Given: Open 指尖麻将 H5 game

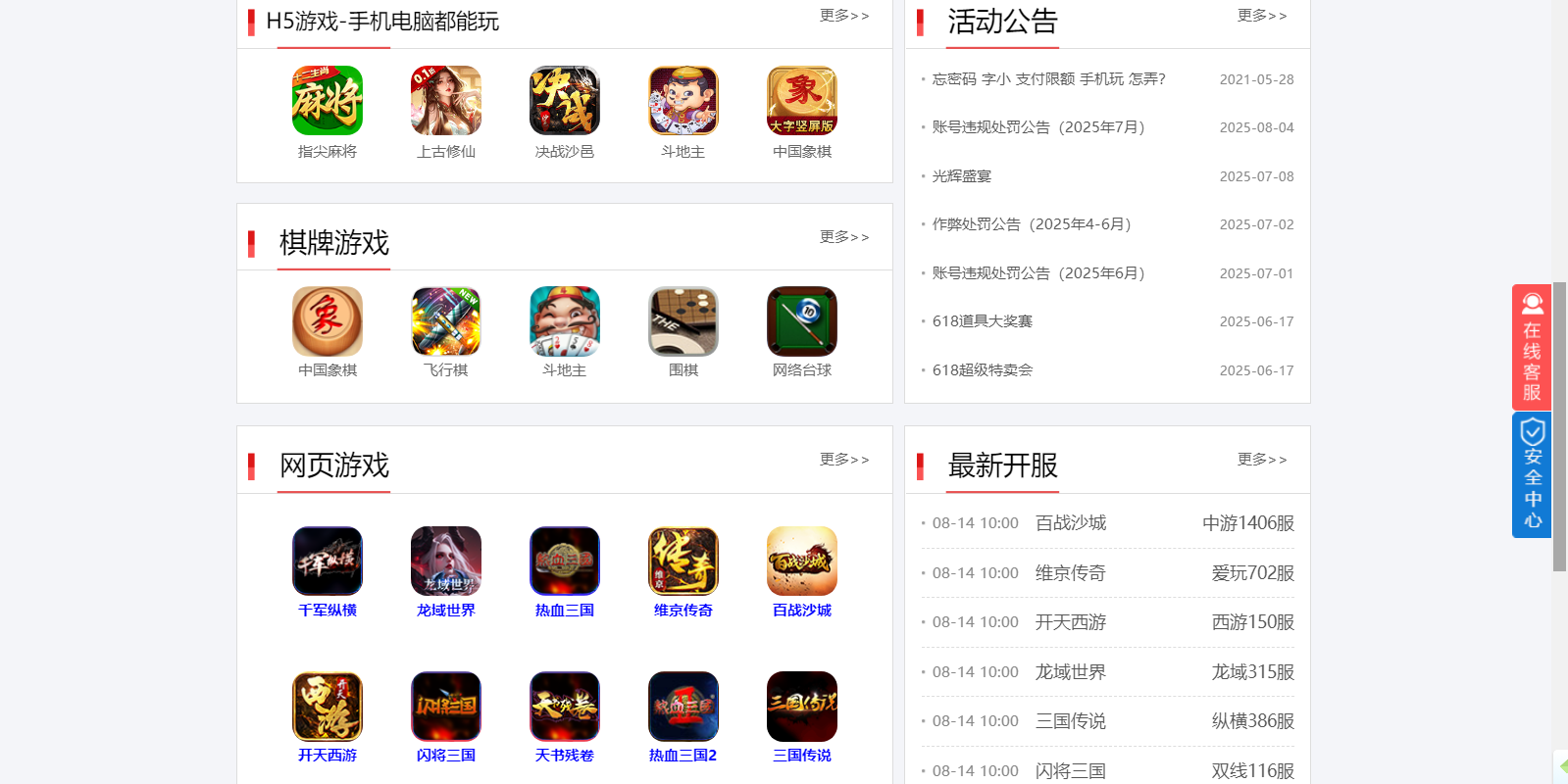Looking at the screenshot, I should [328, 101].
